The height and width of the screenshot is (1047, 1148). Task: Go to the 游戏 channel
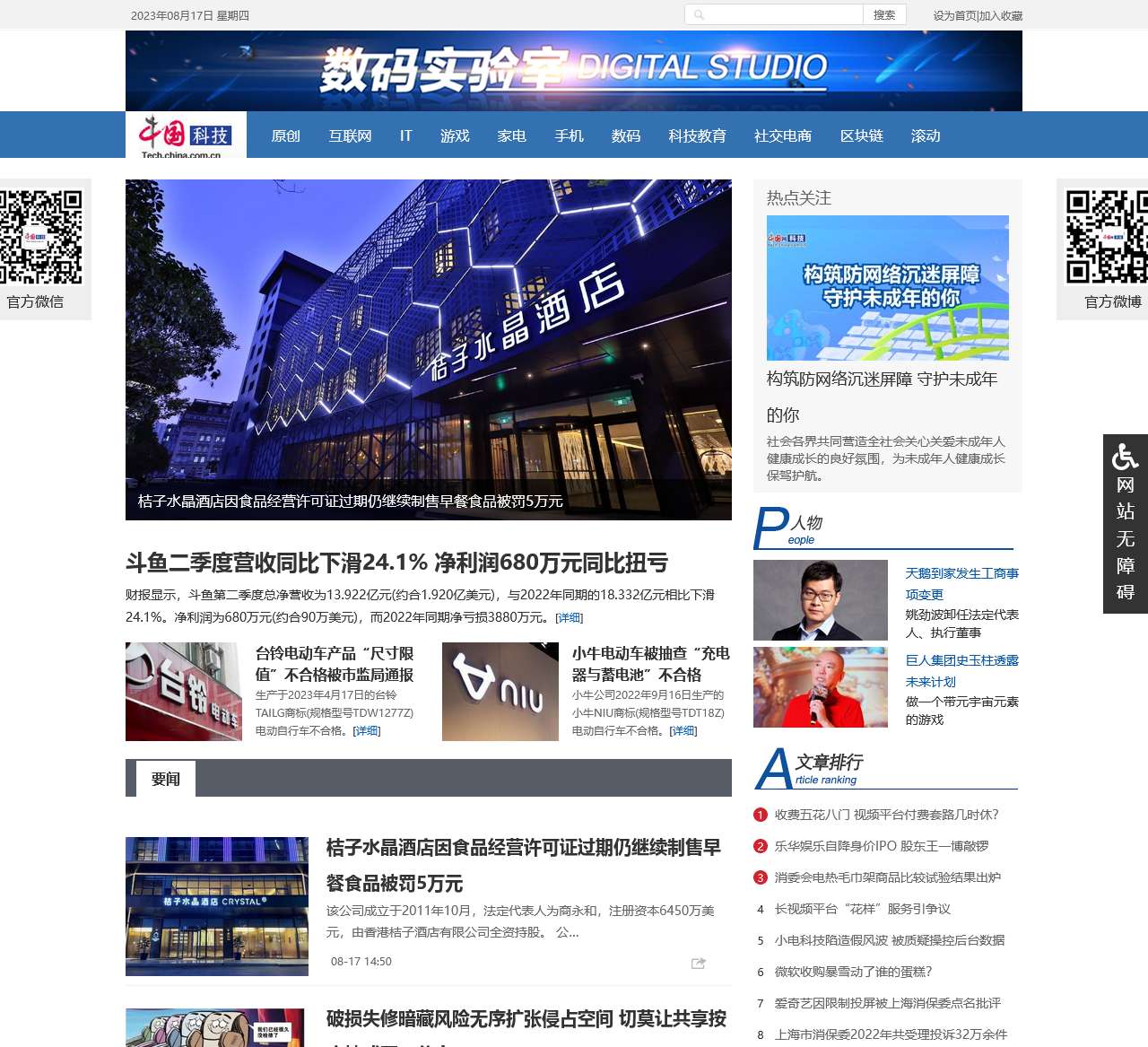pos(455,135)
